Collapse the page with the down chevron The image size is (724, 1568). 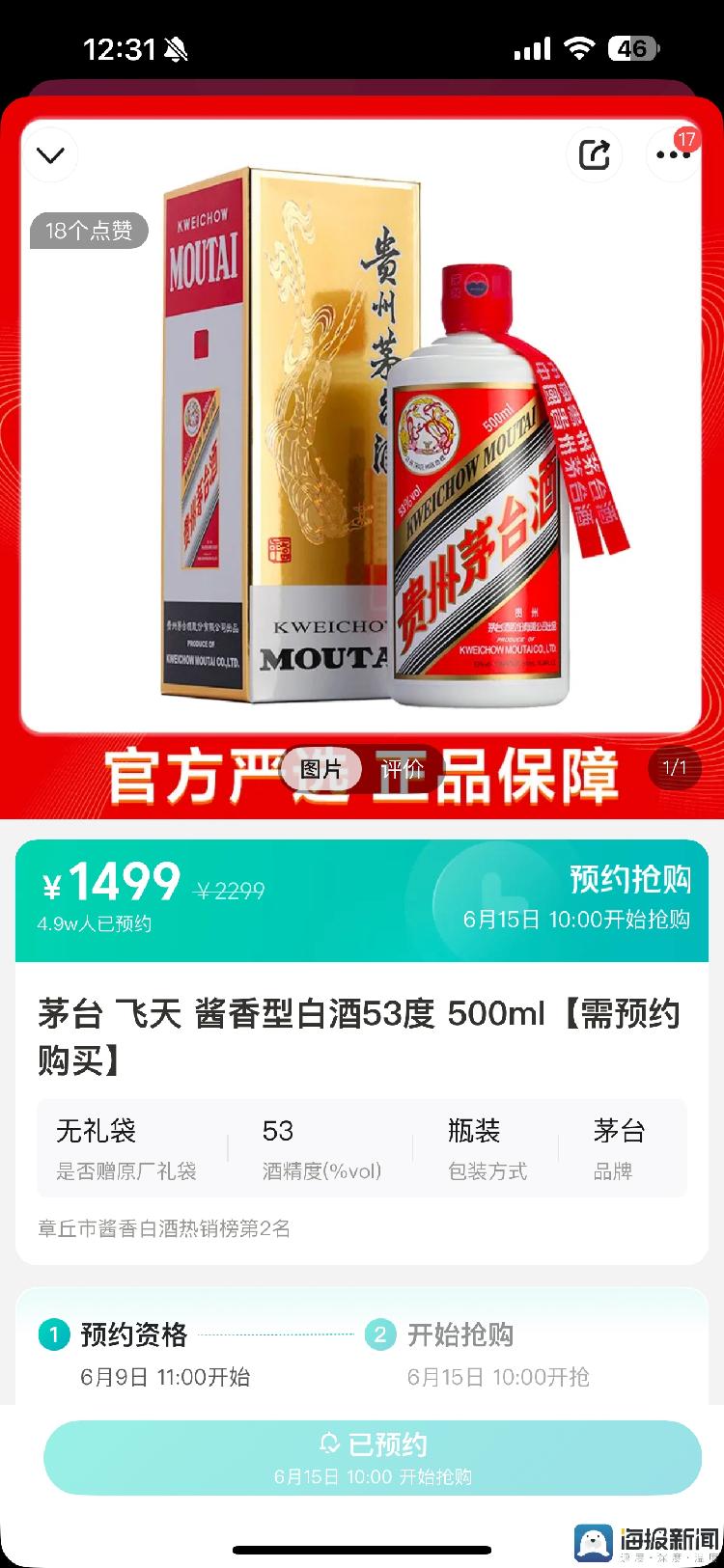pos(50,155)
